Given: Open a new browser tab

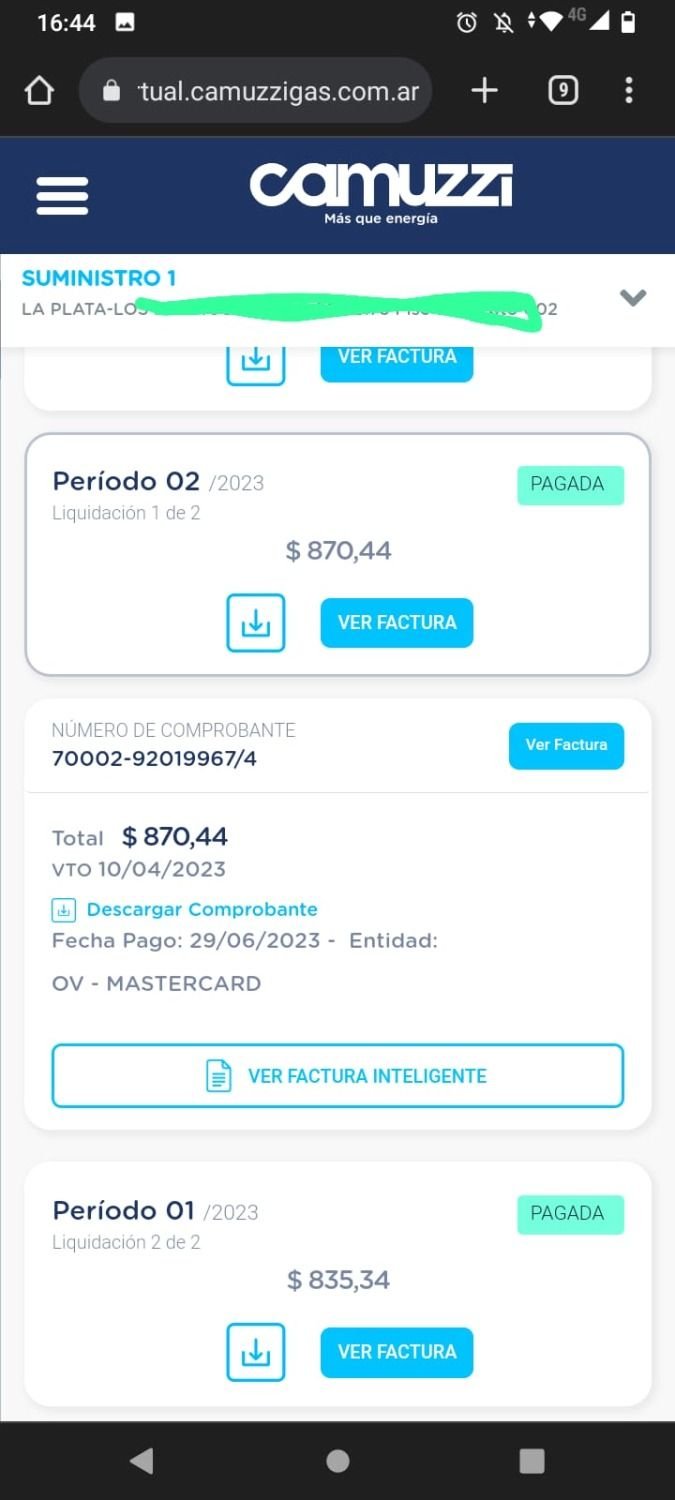Looking at the screenshot, I should pos(484,91).
